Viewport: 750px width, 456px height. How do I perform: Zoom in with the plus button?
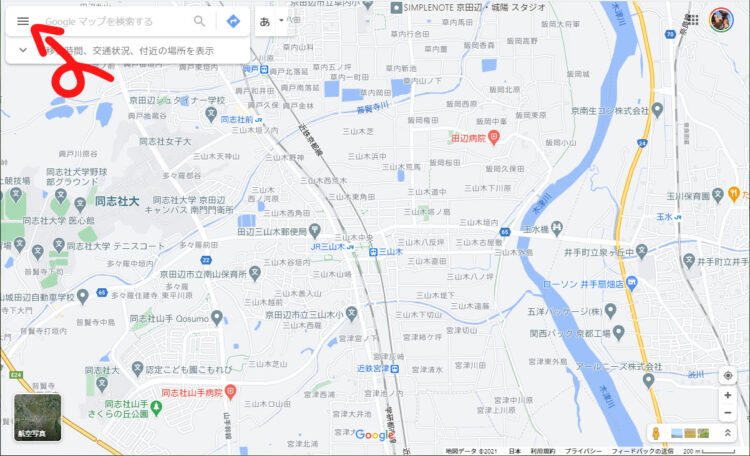point(727,396)
